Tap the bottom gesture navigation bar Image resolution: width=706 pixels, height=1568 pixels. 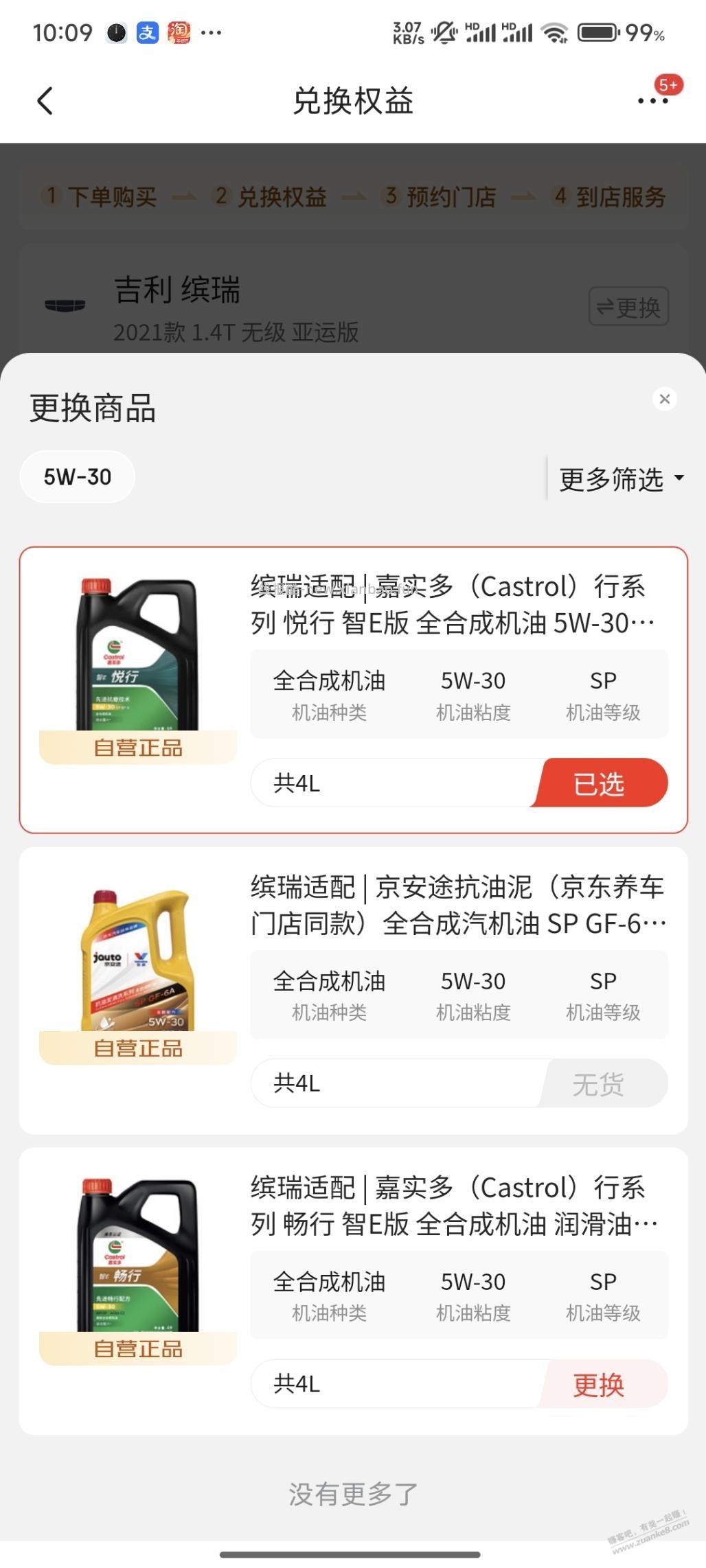point(352,1554)
